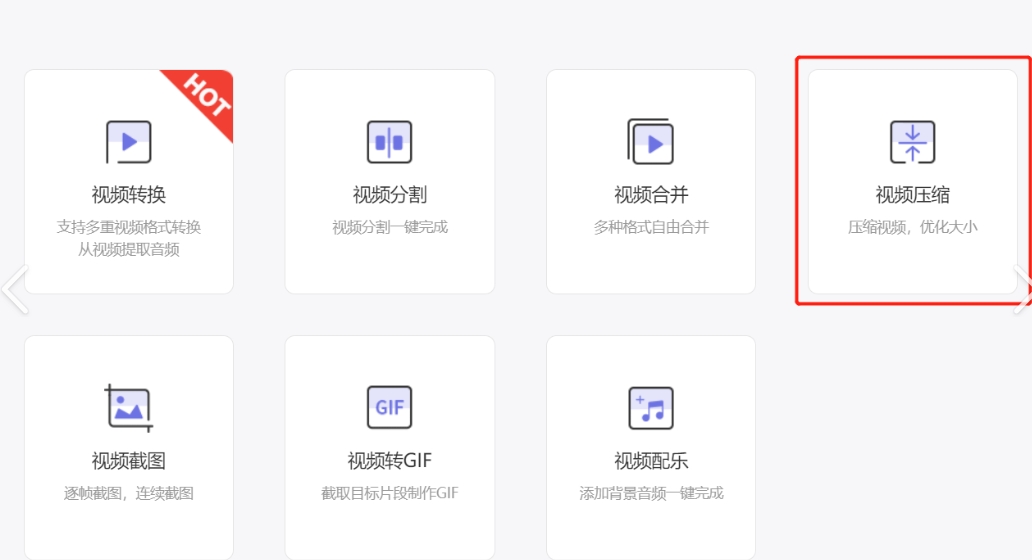Select the 视频分割 tool
Screen dimensions: 1032x560
coord(389,182)
